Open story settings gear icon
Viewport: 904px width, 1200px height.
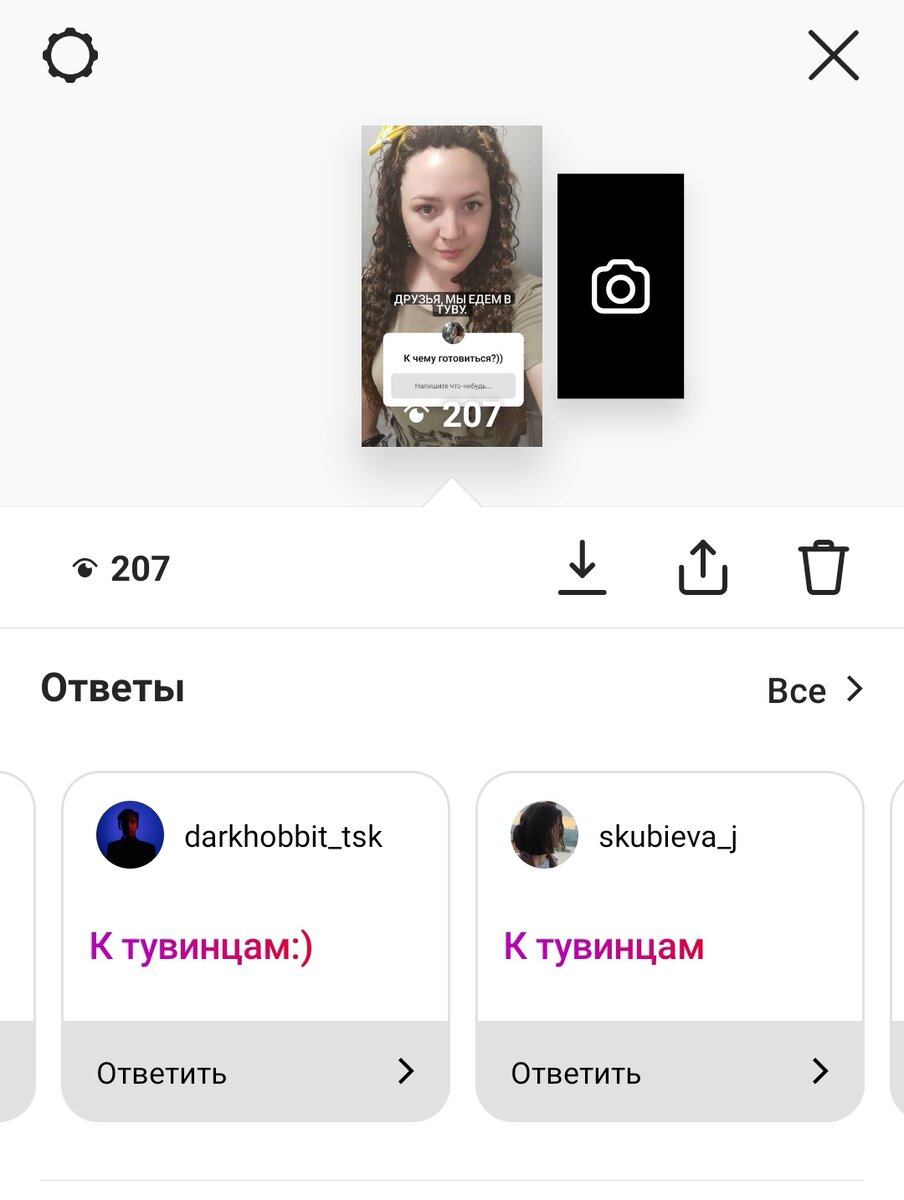click(70, 56)
